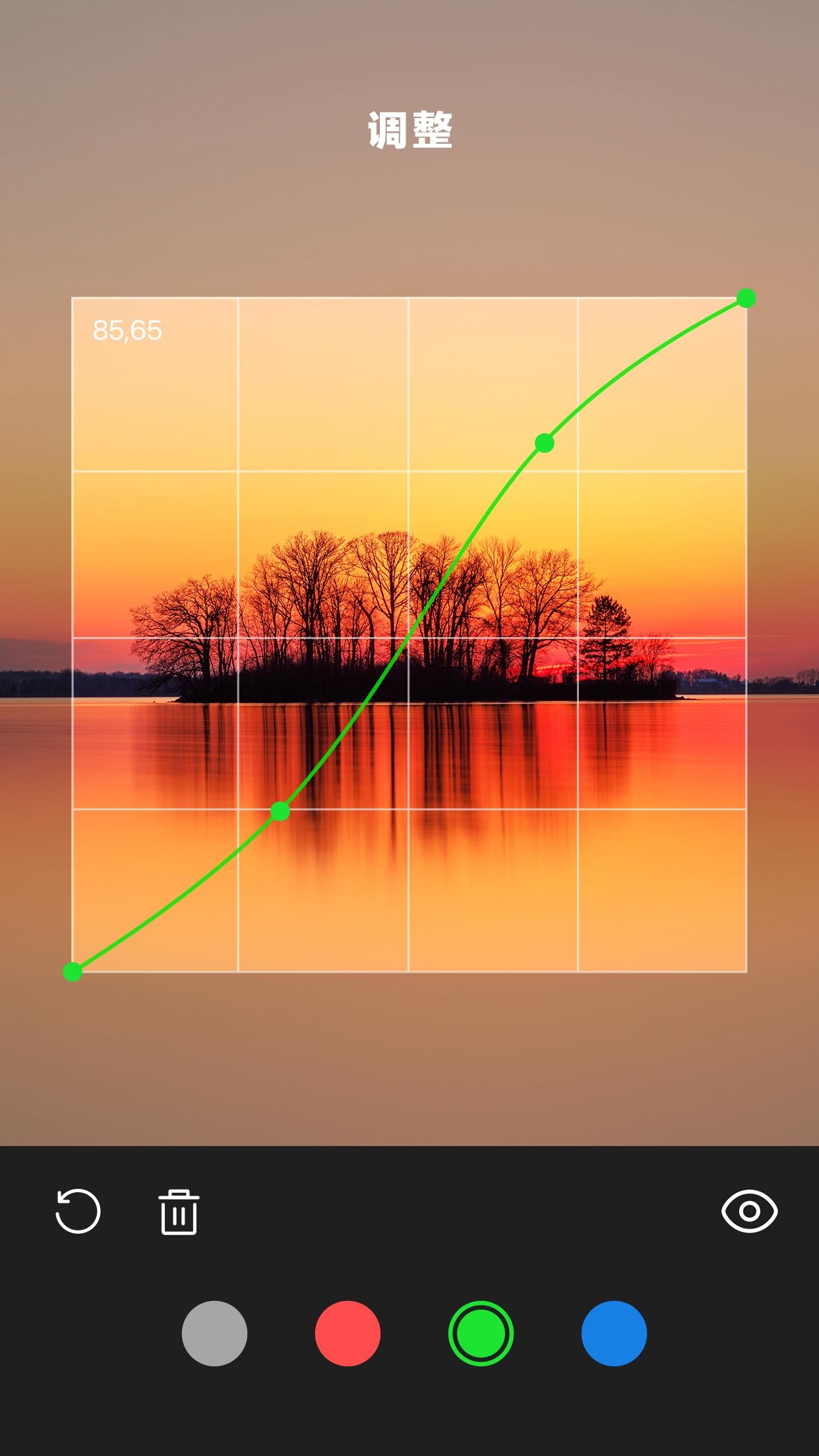Reset the curve with the undo arrow
Viewport: 819px width, 1456px height.
pyautogui.click(x=78, y=1211)
